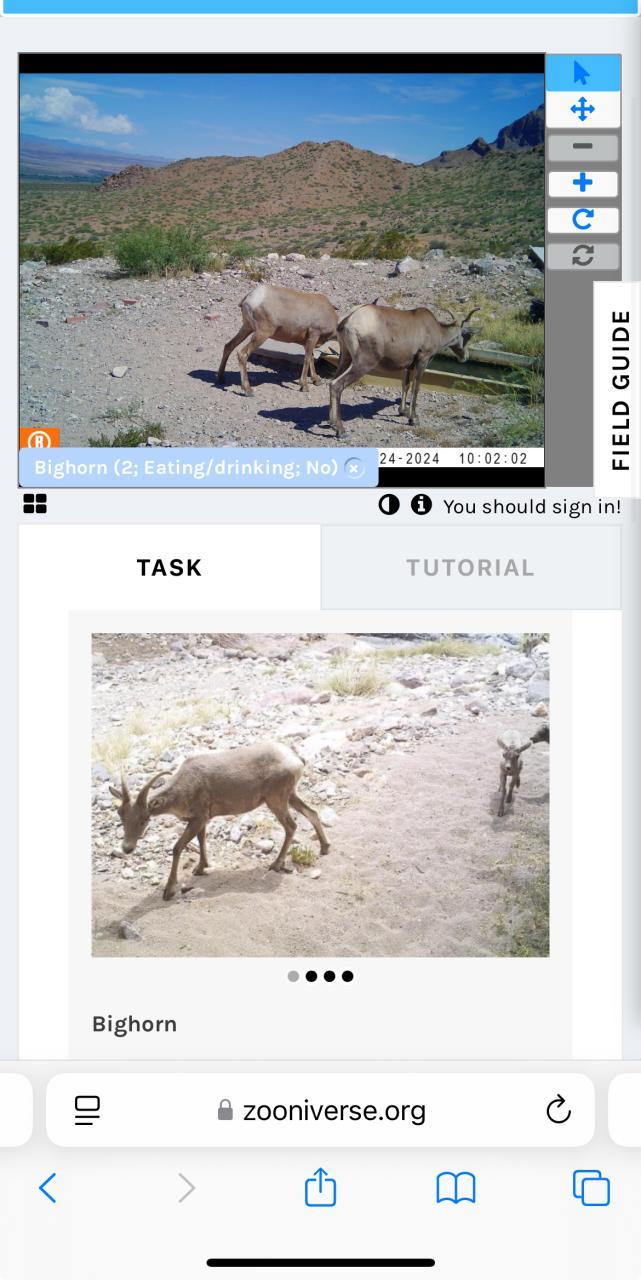641x1280 pixels.
Task: Share this page
Action: [x=320, y=1188]
